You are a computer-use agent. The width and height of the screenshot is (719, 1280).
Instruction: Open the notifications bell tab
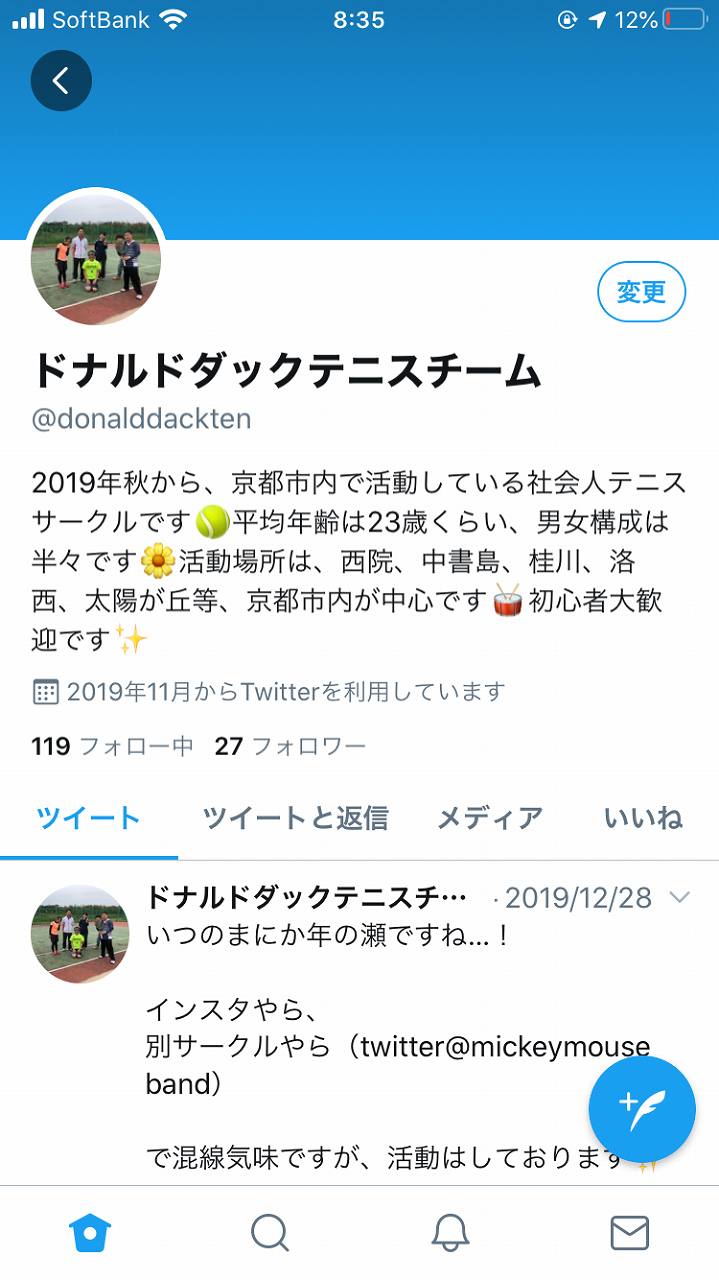(x=450, y=1233)
